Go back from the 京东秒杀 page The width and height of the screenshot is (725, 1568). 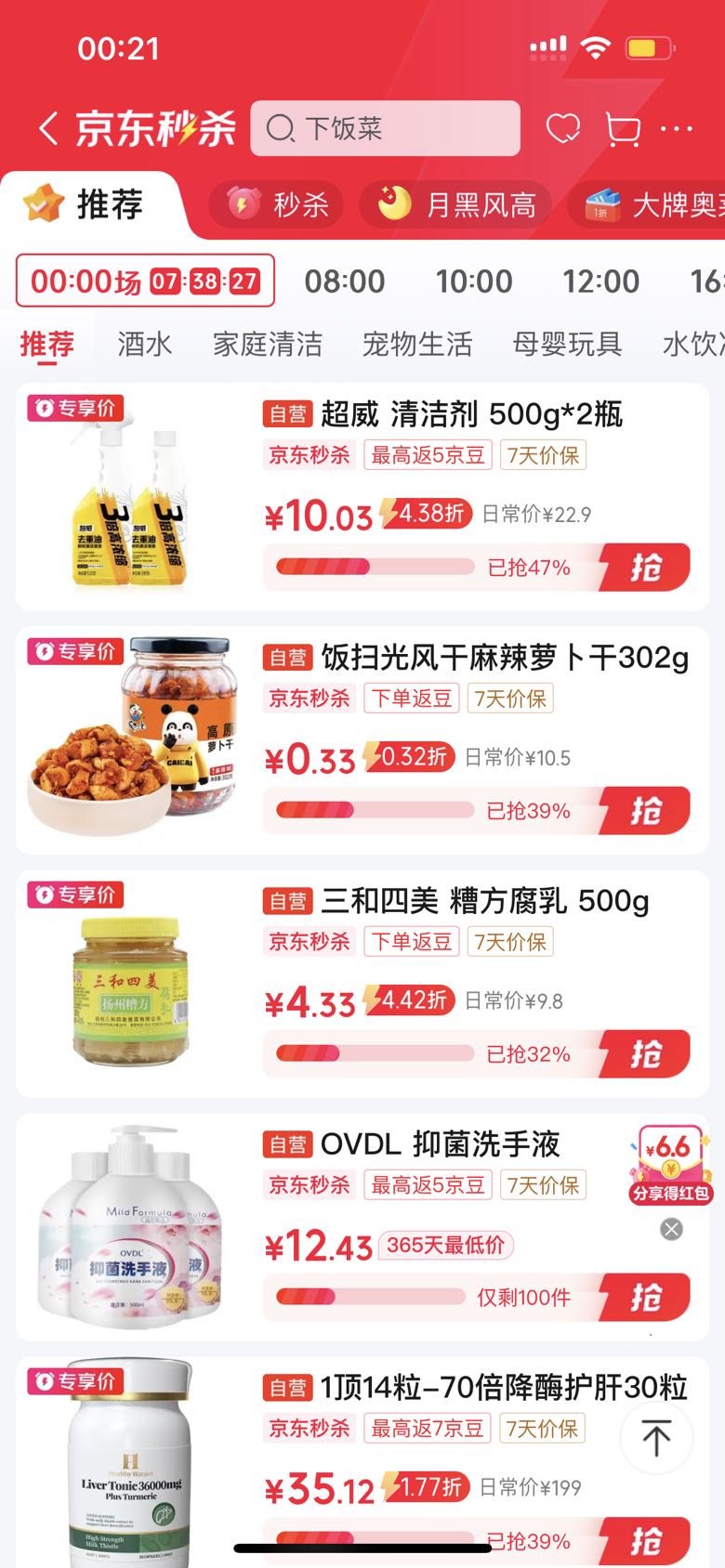click(48, 128)
